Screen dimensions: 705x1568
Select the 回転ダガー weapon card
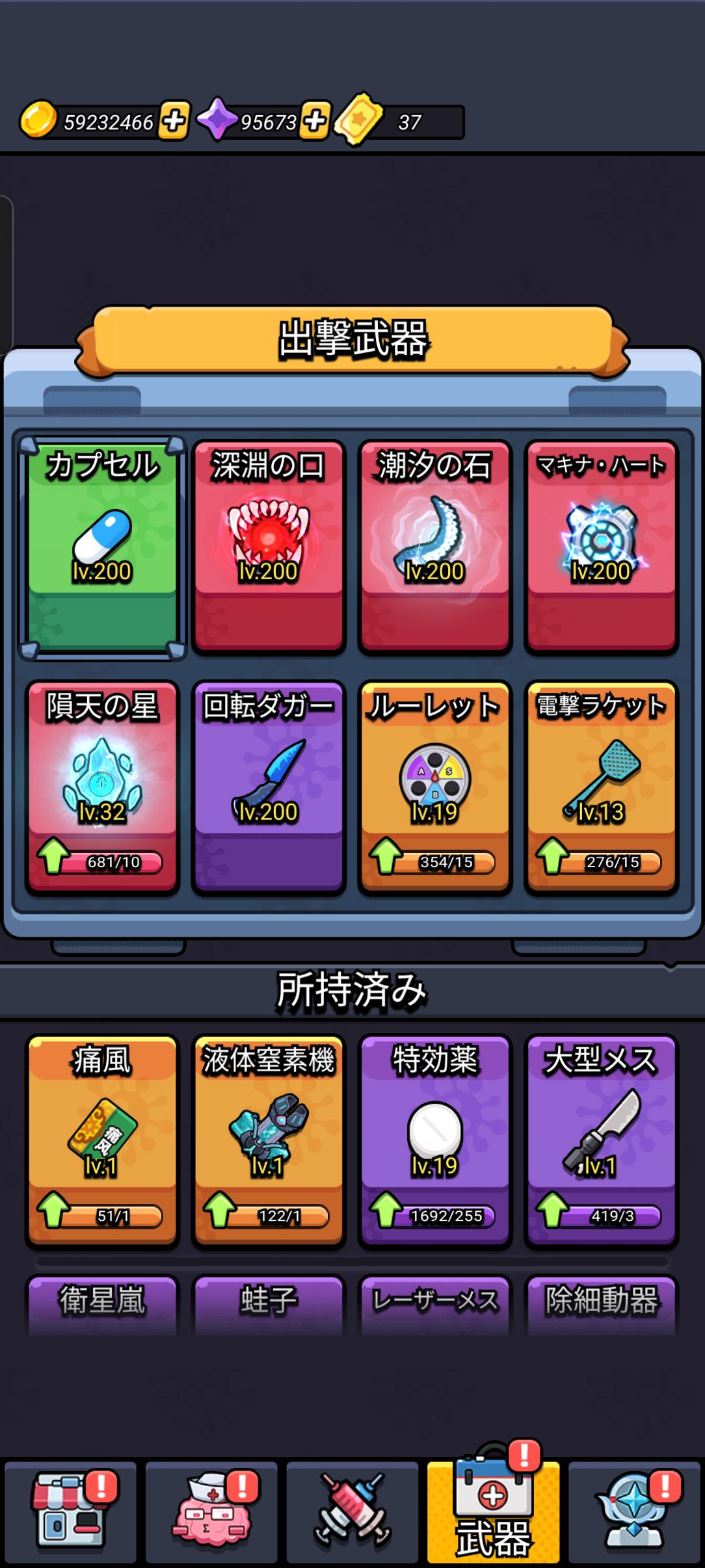[x=269, y=787]
